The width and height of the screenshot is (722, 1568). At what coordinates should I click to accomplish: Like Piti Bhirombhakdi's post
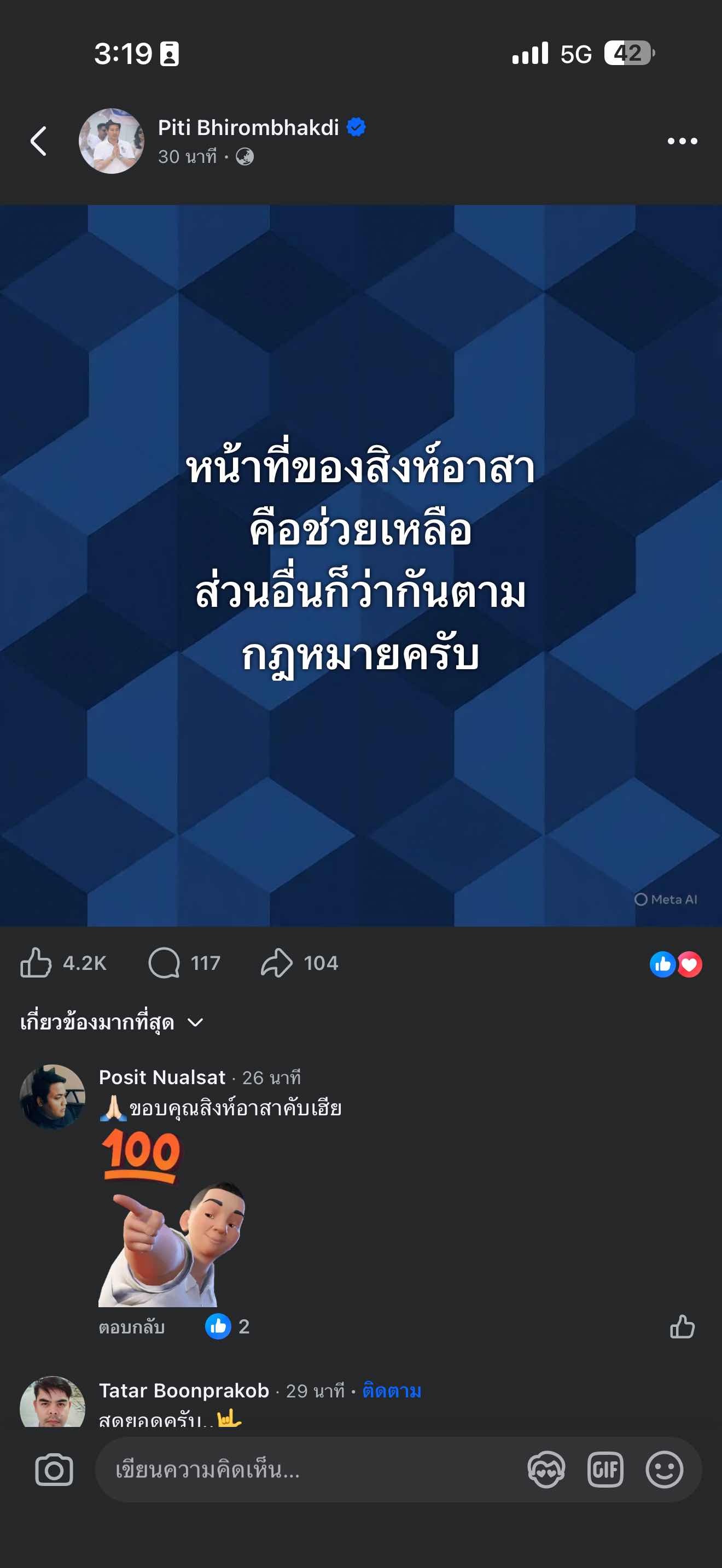point(37,963)
